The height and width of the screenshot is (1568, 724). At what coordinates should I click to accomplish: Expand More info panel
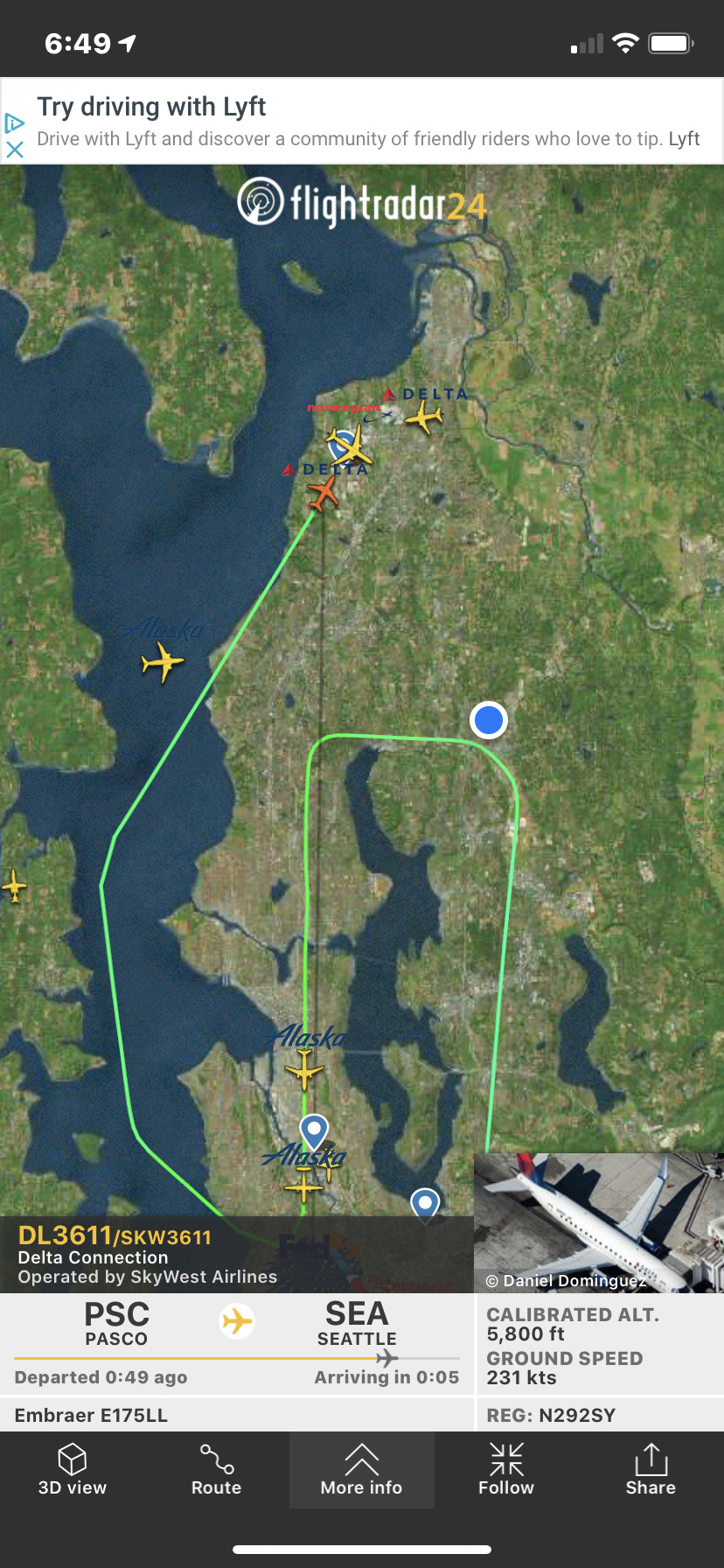(x=361, y=1470)
